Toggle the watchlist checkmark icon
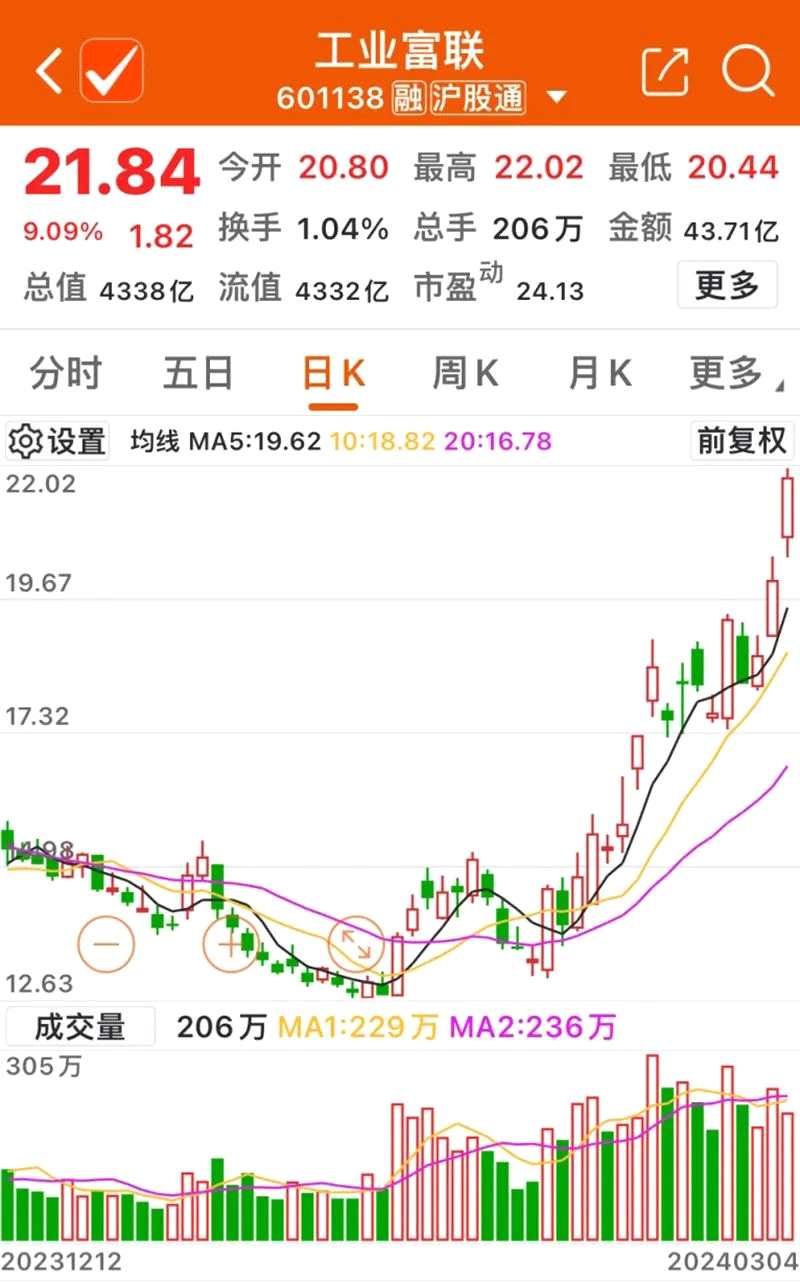The width and height of the screenshot is (800, 1283). 112,70
